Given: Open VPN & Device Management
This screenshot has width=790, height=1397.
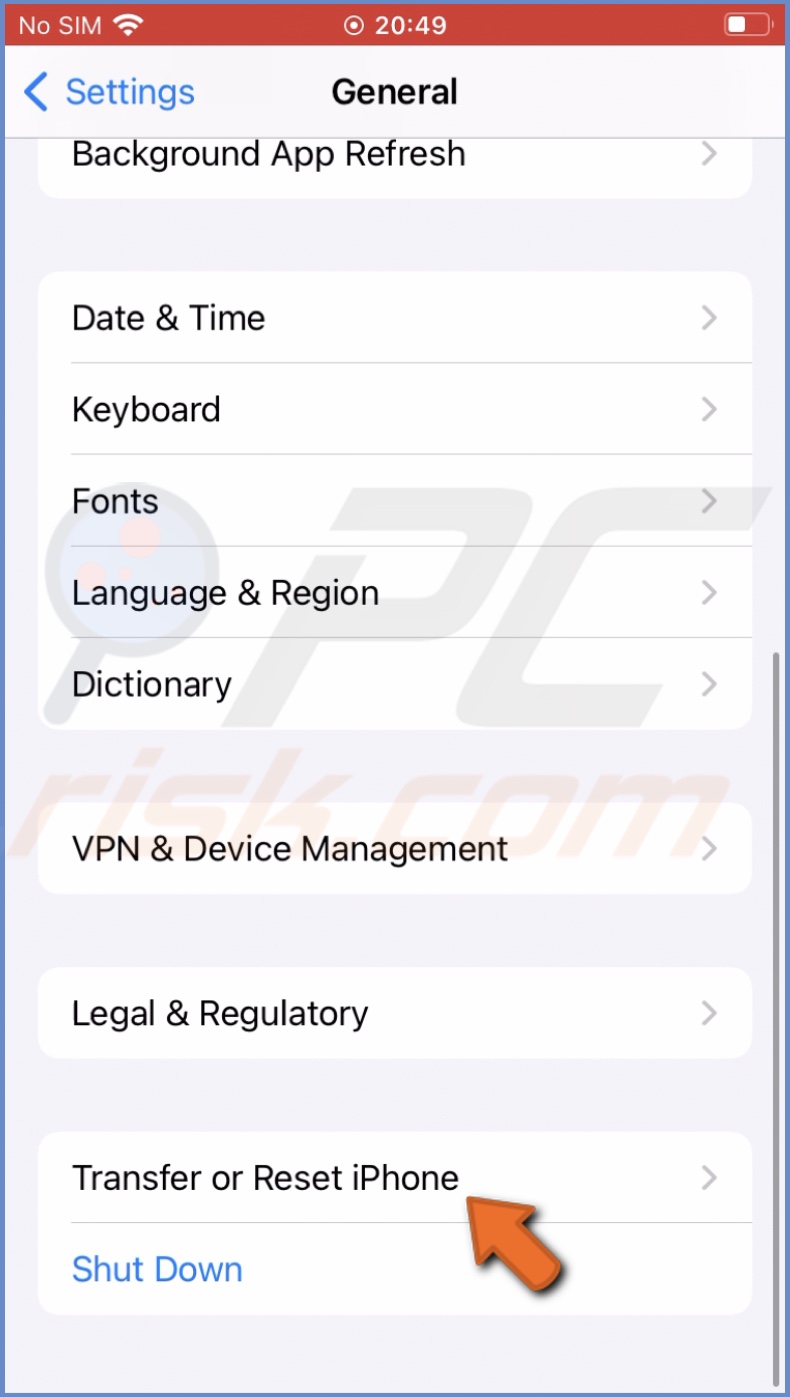Looking at the screenshot, I should point(395,848).
